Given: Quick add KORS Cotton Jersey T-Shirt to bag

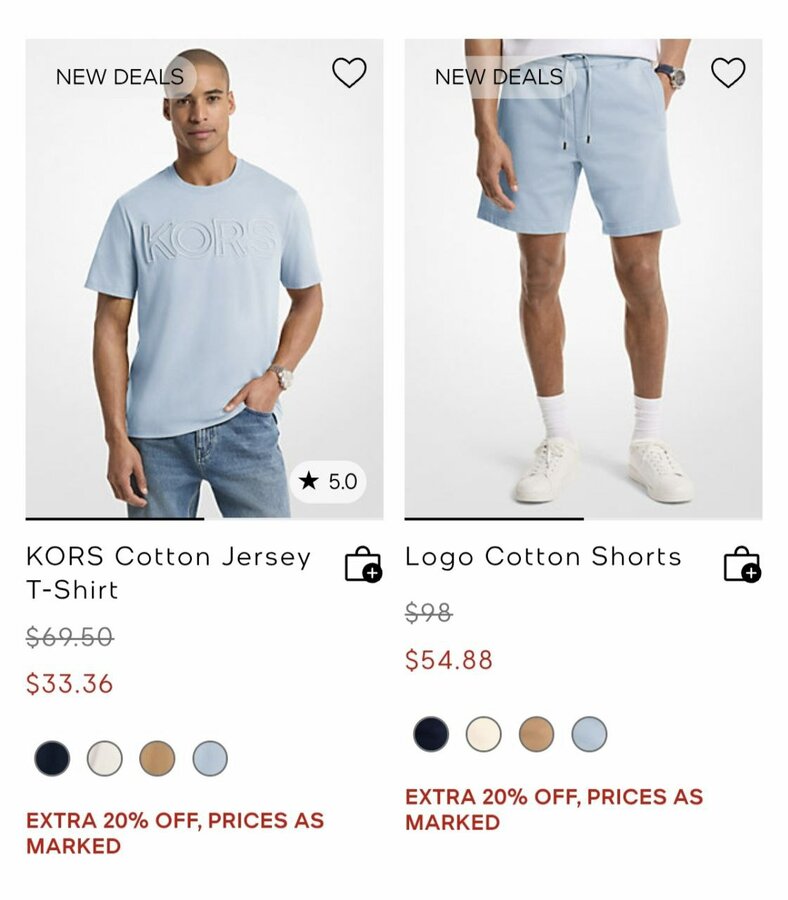Looking at the screenshot, I should (x=362, y=564).
